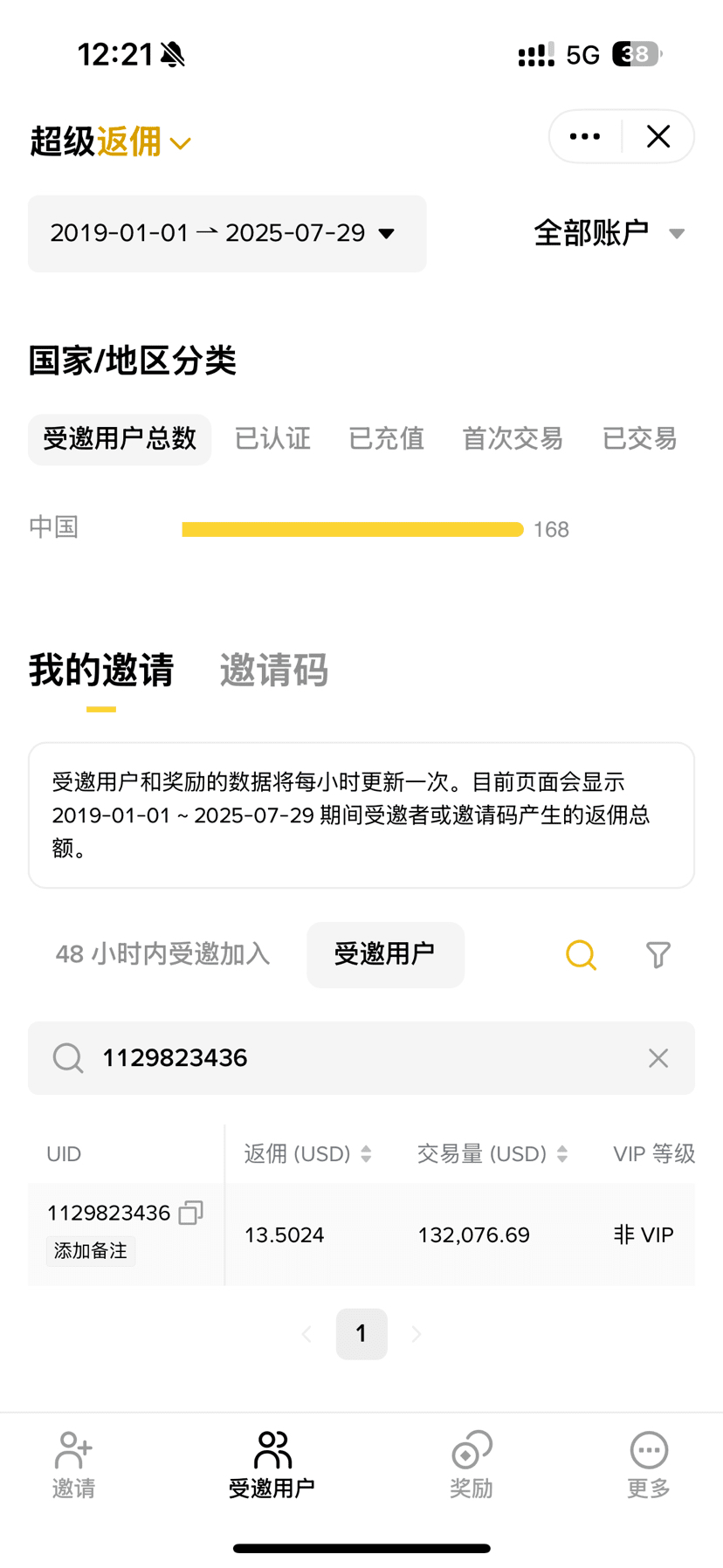The width and height of the screenshot is (723, 1568).
Task: Go to the 奖励 bottom tab
Action: (472, 1465)
